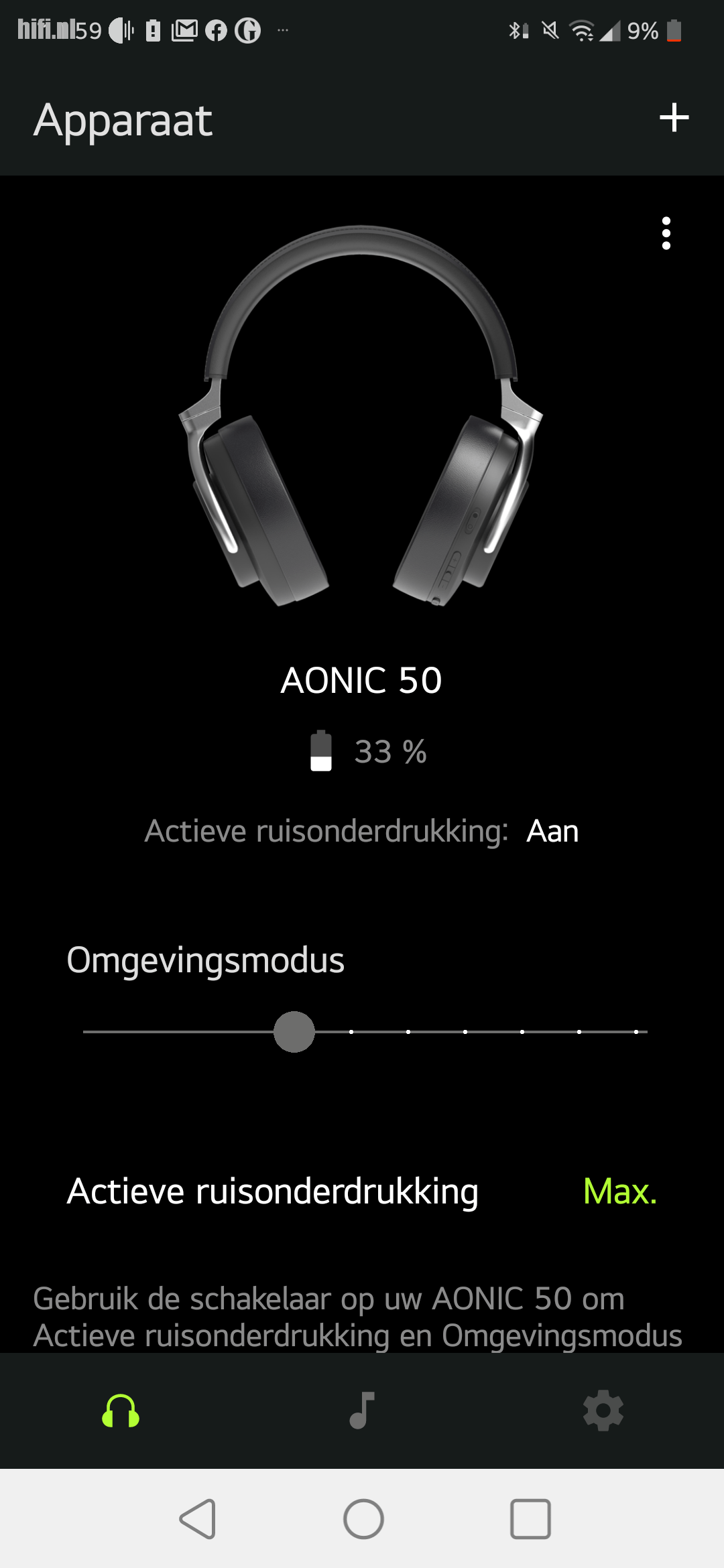Add a new device with the plus icon
The height and width of the screenshot is (1568, 724).
[674, 119]
